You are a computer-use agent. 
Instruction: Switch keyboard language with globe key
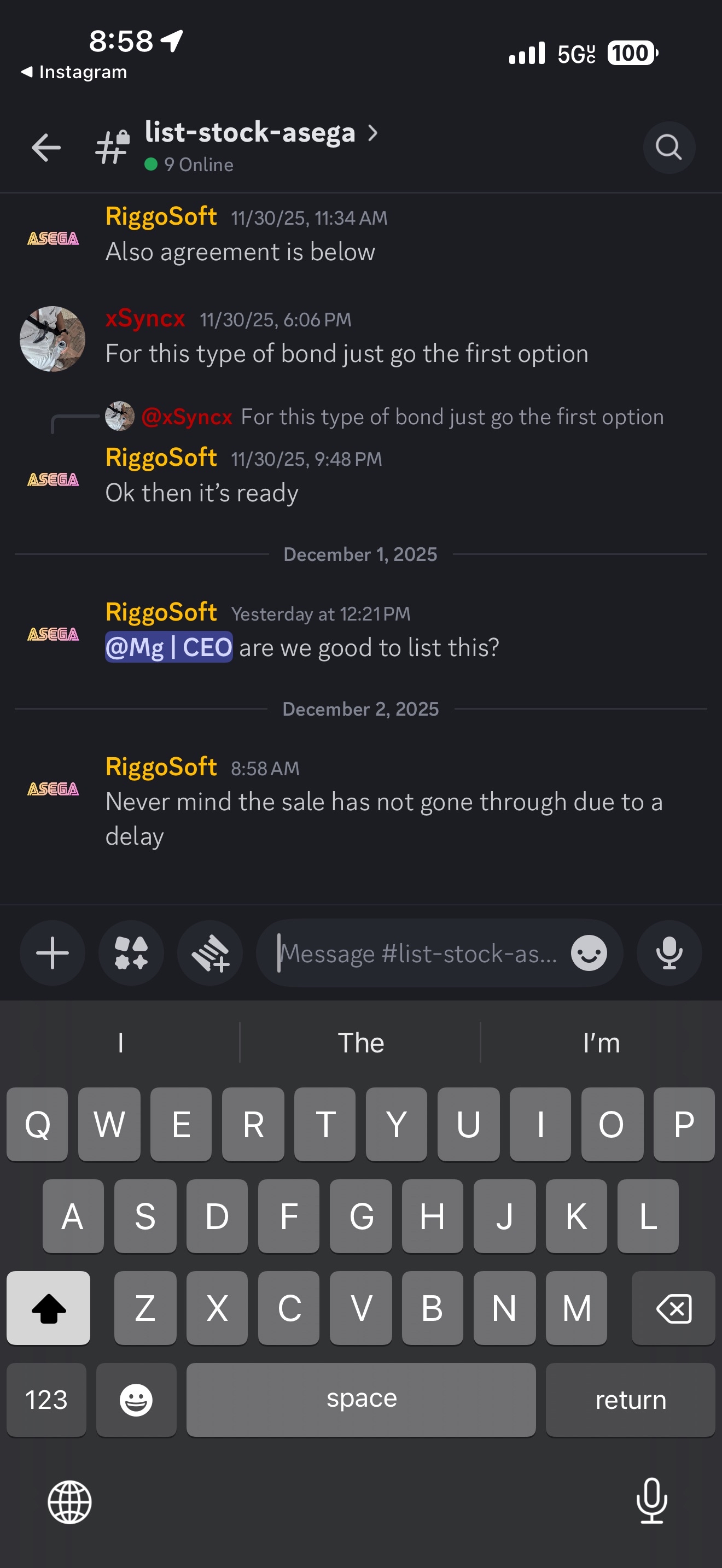(69, 1502)
